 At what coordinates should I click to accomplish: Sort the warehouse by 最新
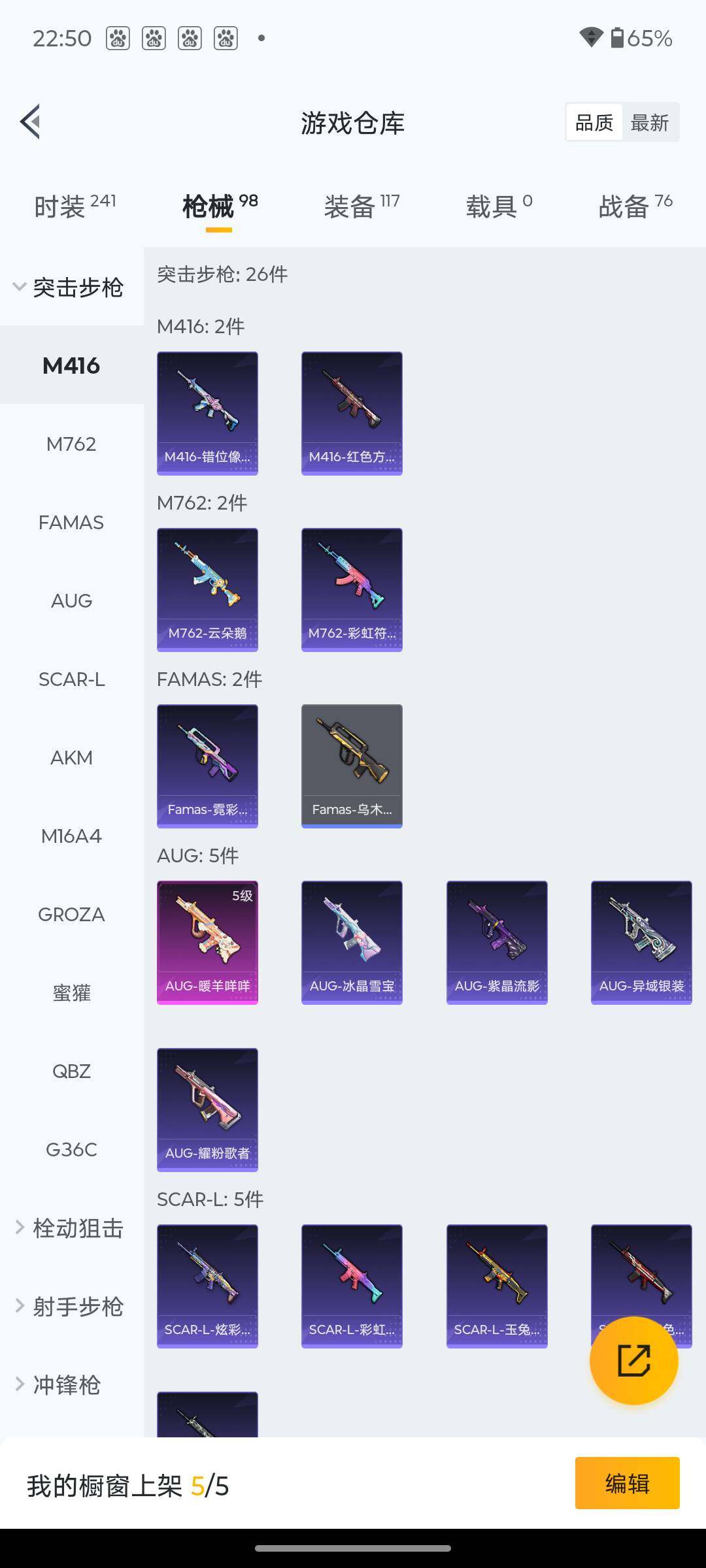coord(649,122)
